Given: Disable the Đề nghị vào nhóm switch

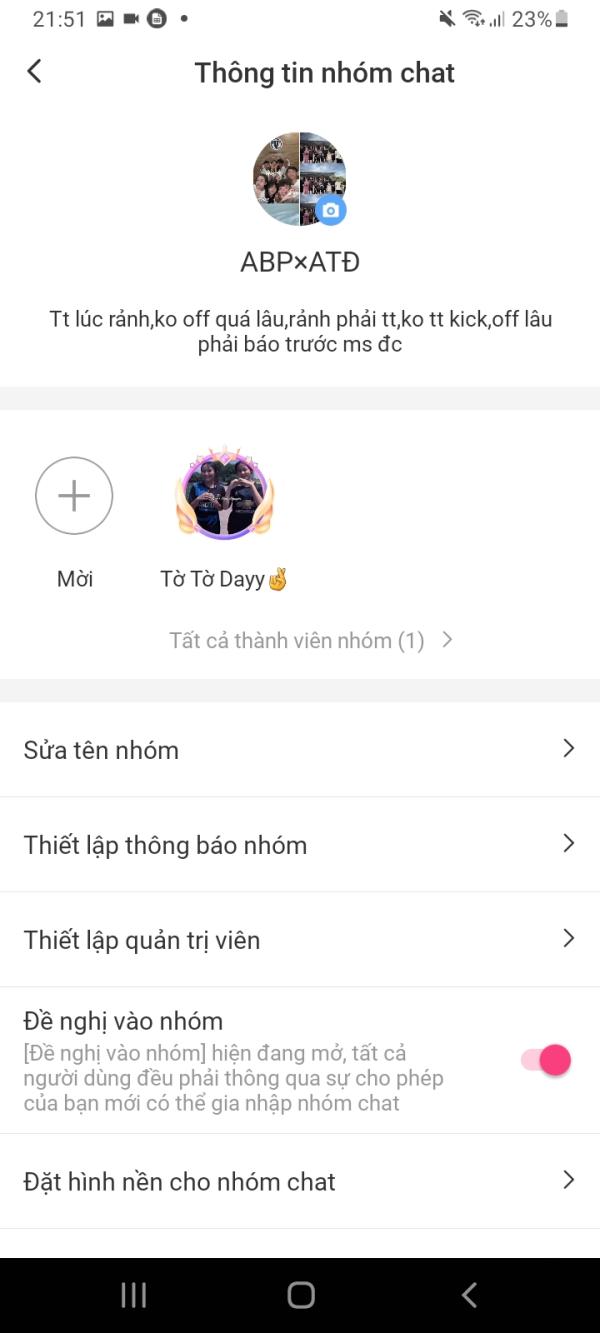Looking at the screenshot, I should (x=546, y=1061).
